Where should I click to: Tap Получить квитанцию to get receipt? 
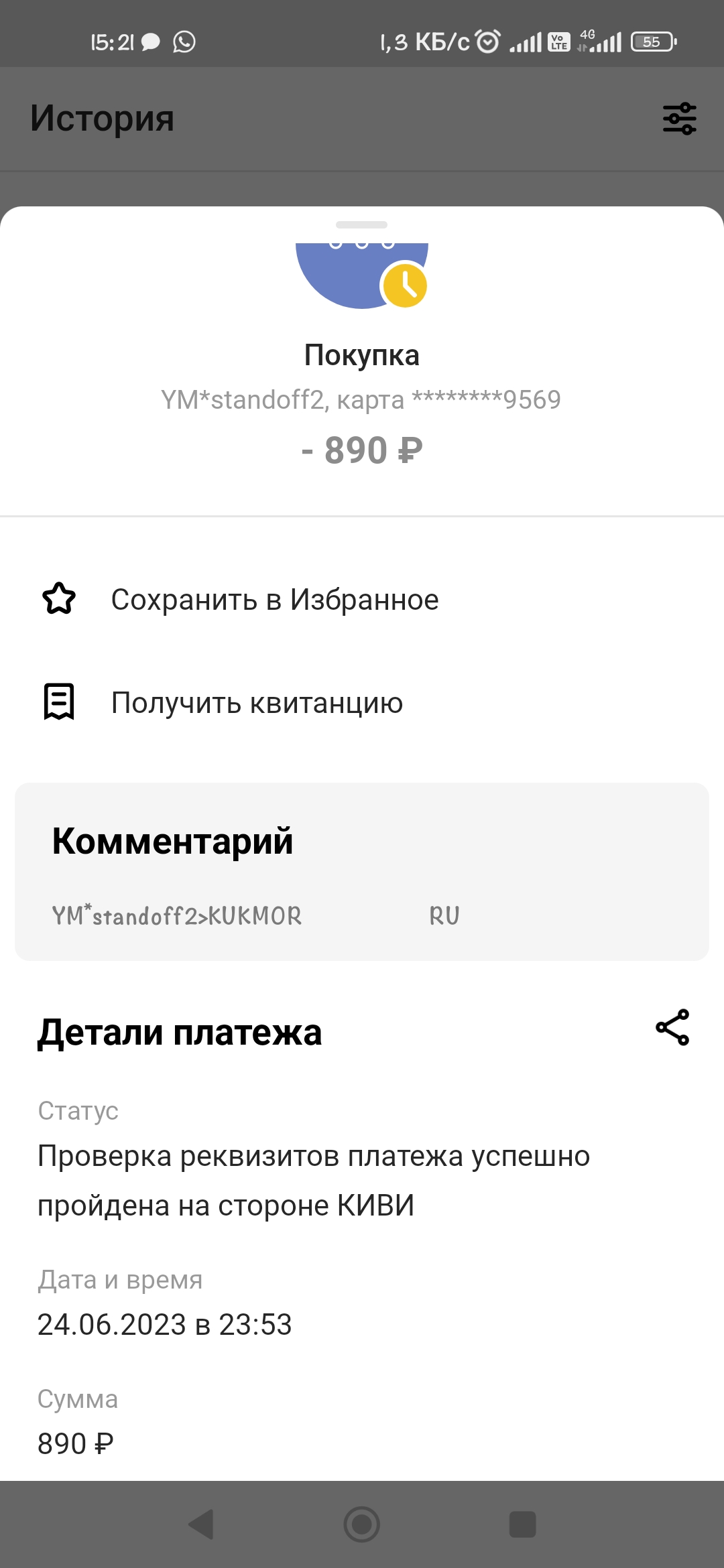click(256, 703)
